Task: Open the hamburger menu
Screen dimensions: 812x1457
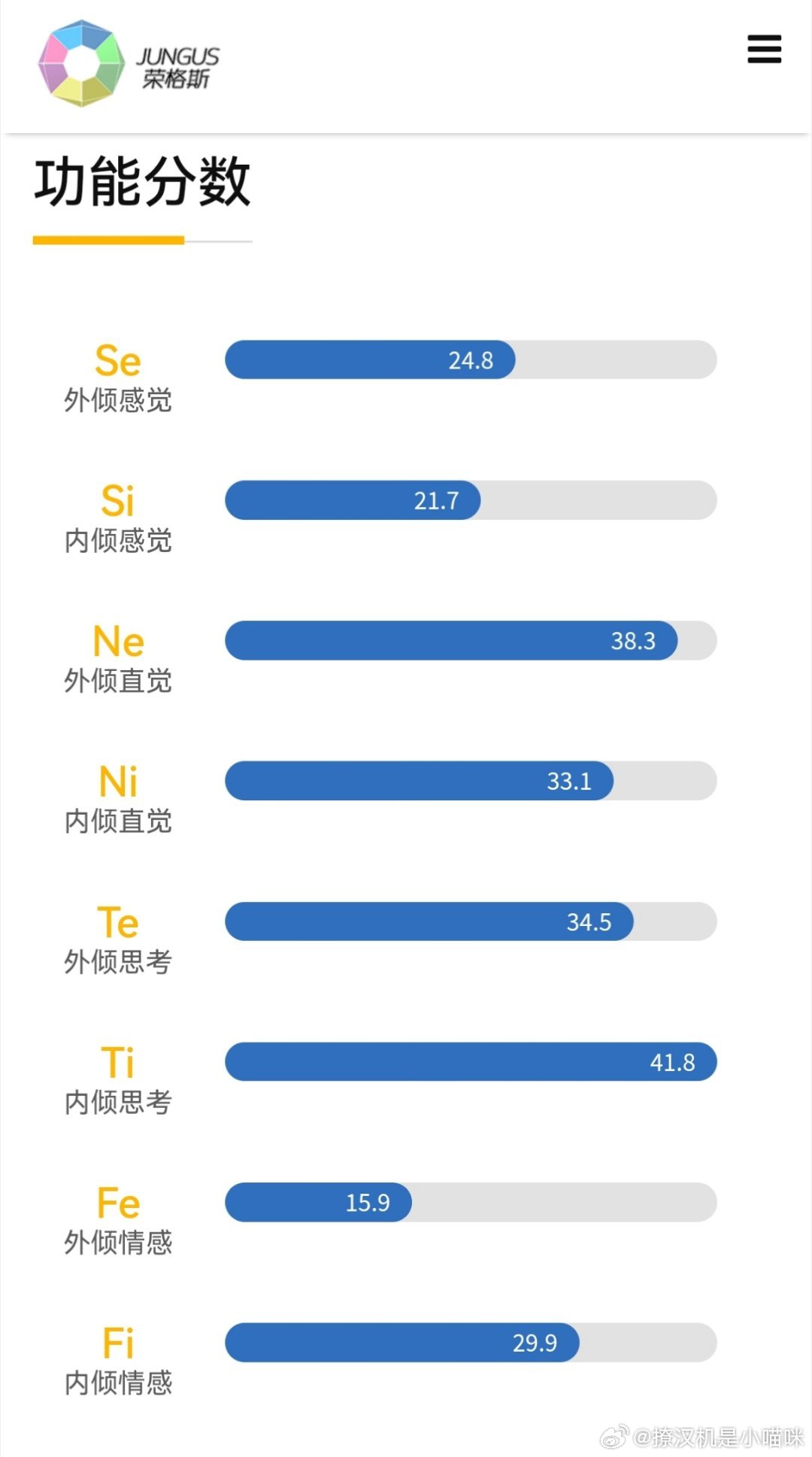Action: [x=765, y=49]
